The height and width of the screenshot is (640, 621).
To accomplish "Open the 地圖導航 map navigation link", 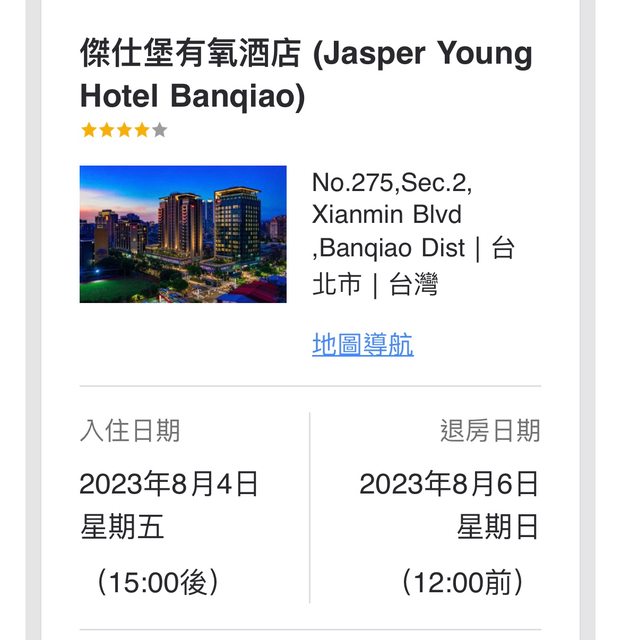I will [x=362, y=345].
